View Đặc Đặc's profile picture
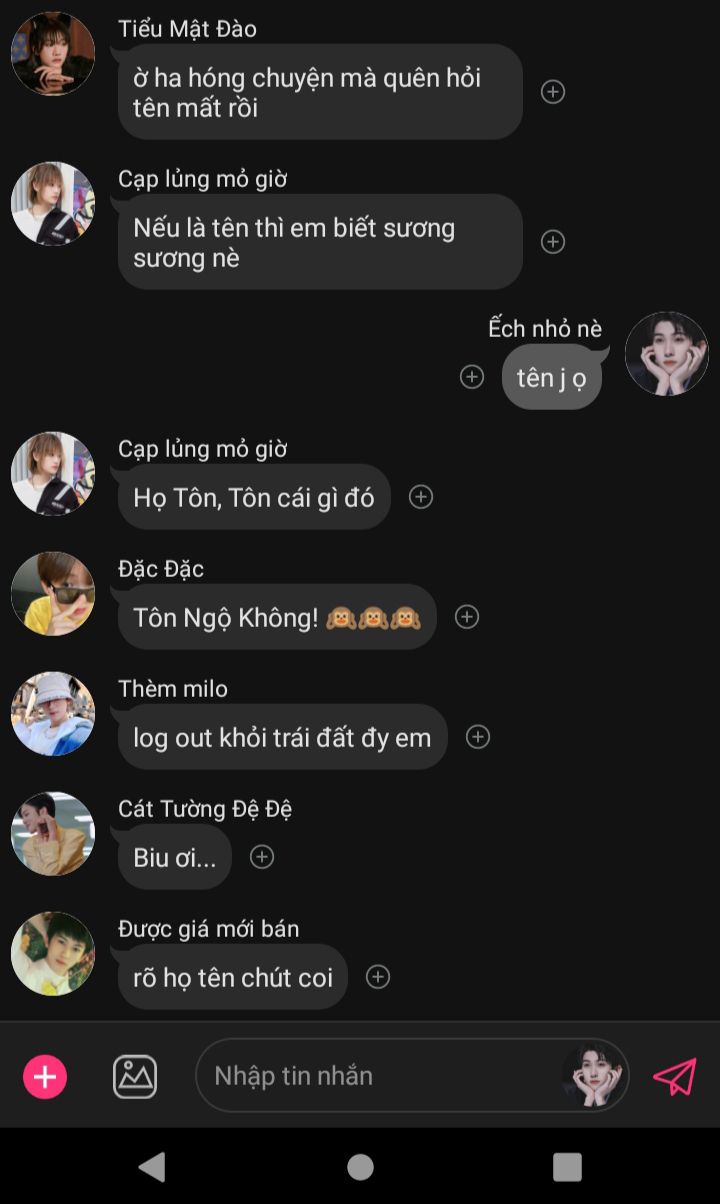This screenshot has height=1204, width=720. [x=53, y=594]
